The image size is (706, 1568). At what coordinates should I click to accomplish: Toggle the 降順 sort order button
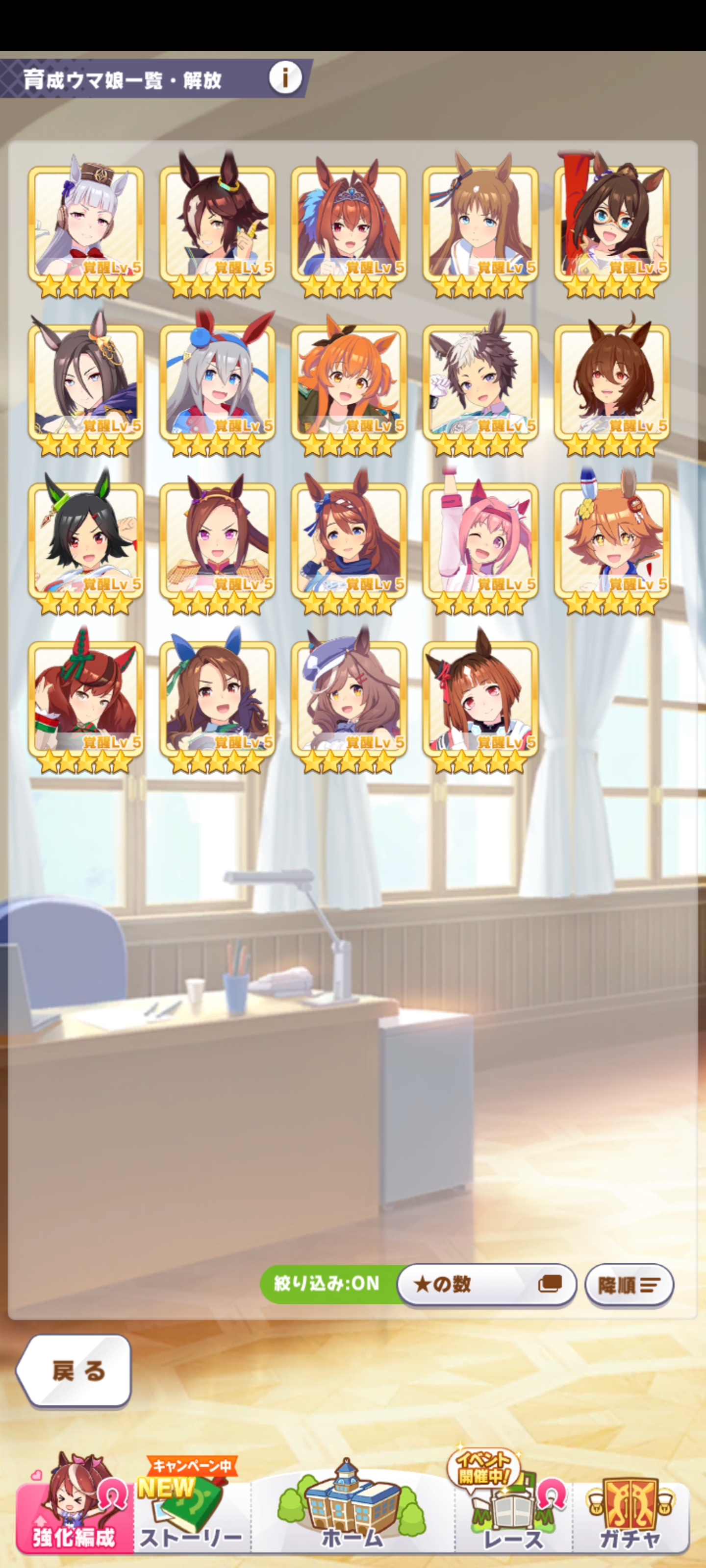(x=629, y=1285)
